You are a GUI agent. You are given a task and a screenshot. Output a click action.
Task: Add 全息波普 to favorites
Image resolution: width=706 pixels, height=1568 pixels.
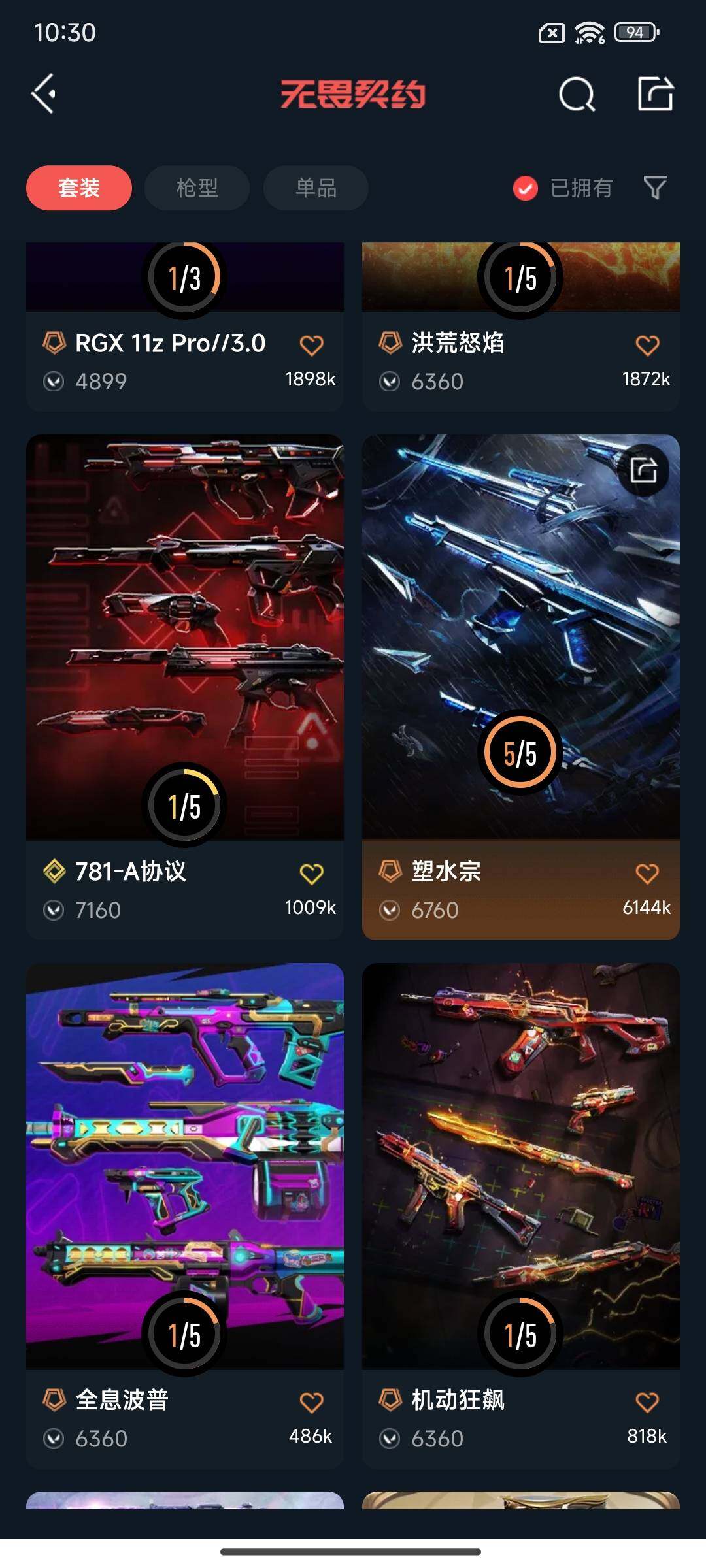[312, 1402]
